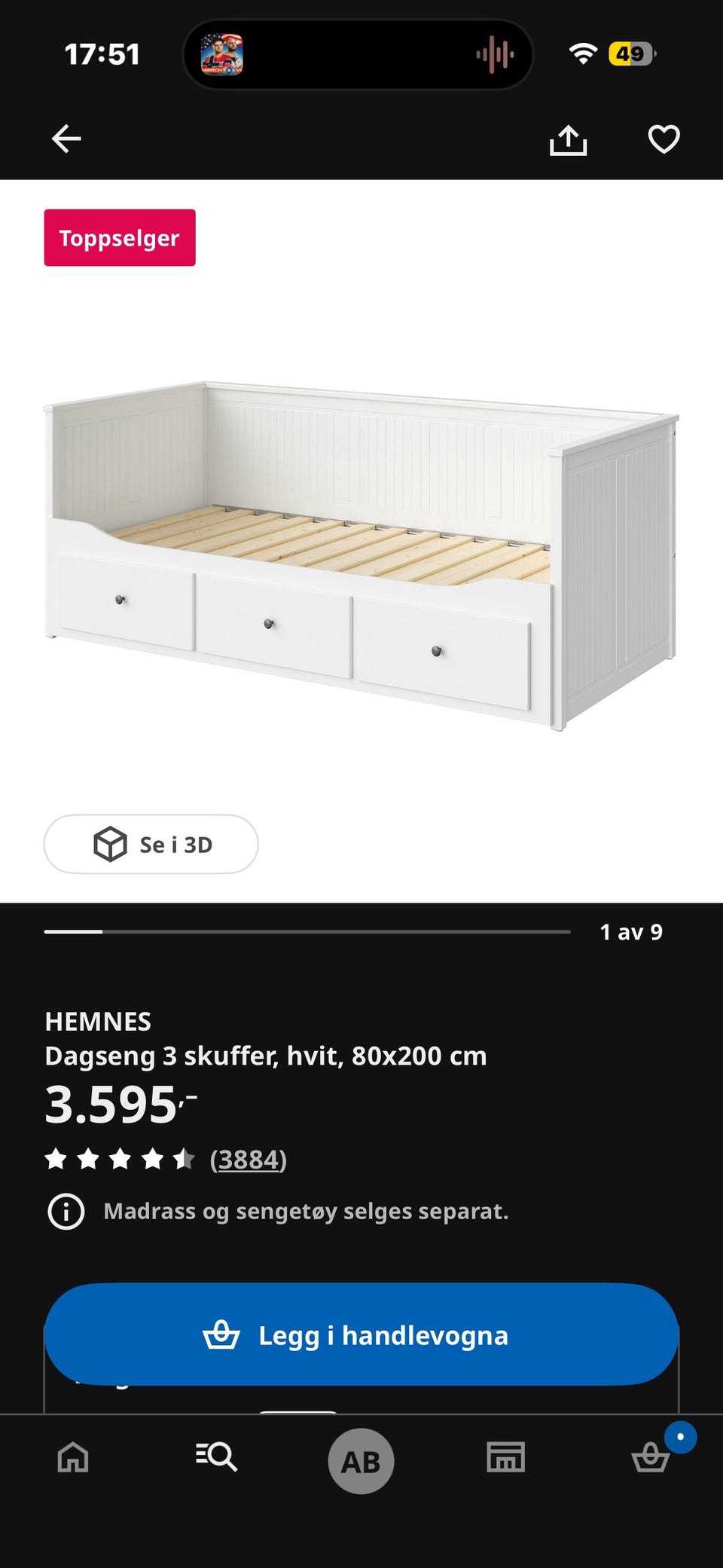Switch to the Home tab

click(x=73, y=1456)
